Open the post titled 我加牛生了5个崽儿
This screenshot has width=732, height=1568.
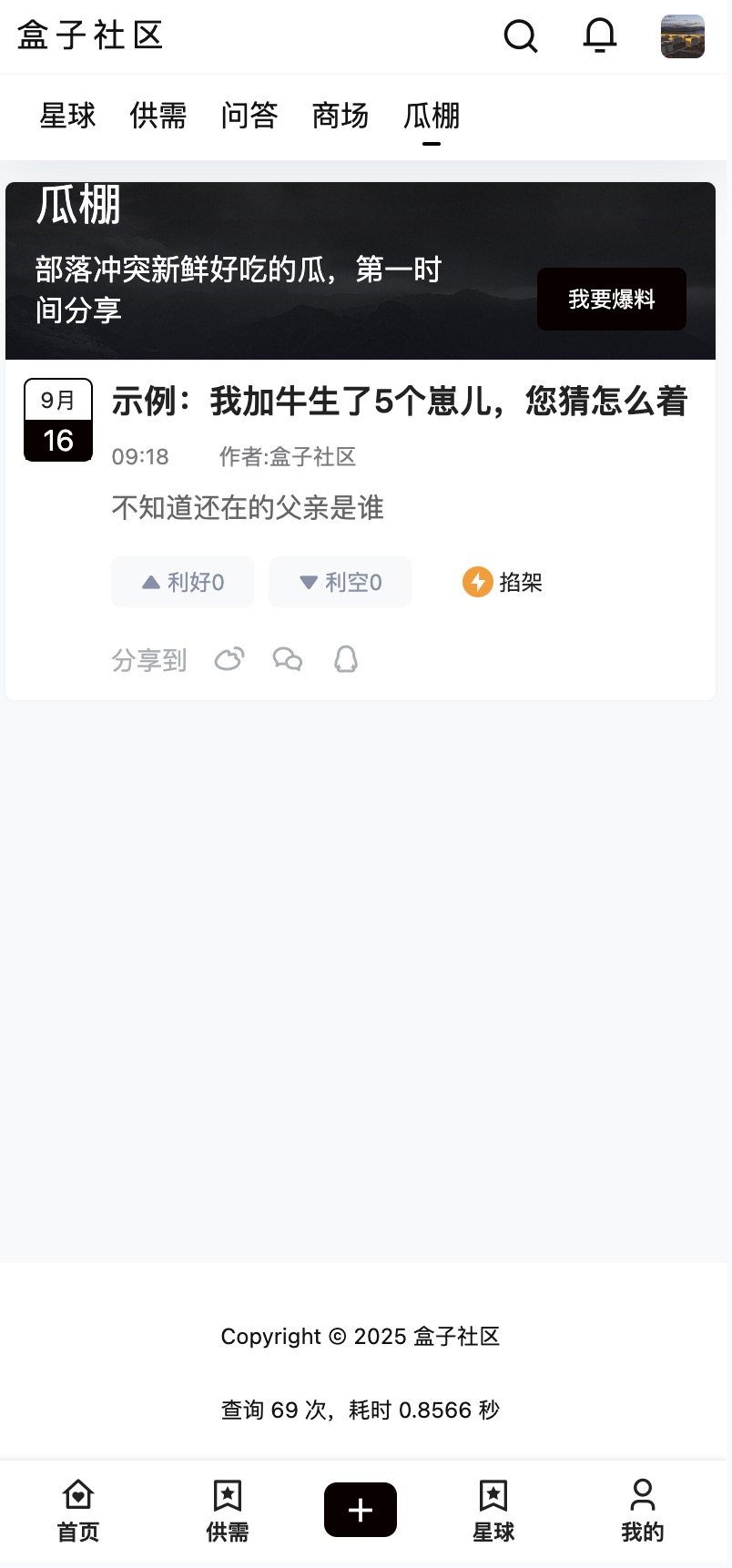point(401,402)
